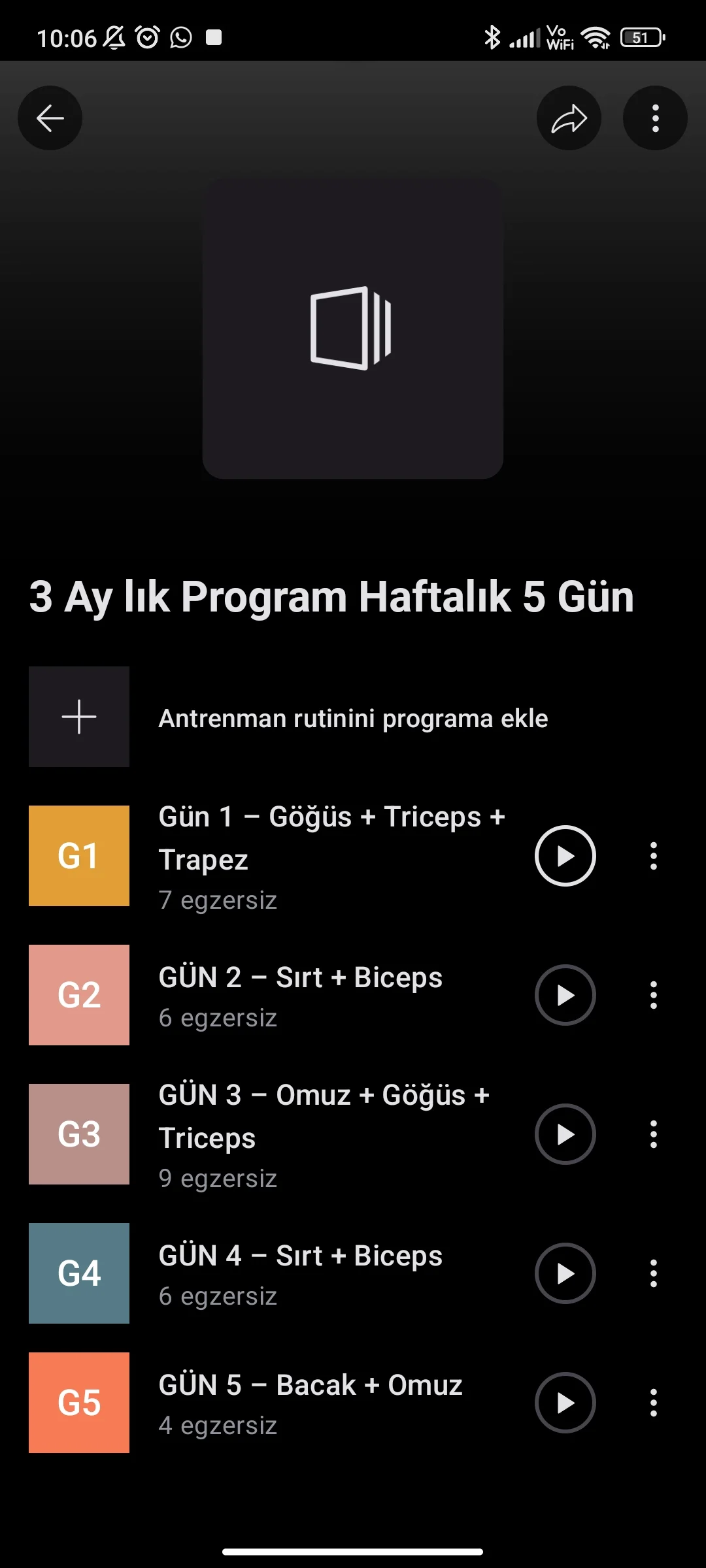Open the program overflow menu
Viewport: 706px width, 1568px height.
[x=655, y=118]
